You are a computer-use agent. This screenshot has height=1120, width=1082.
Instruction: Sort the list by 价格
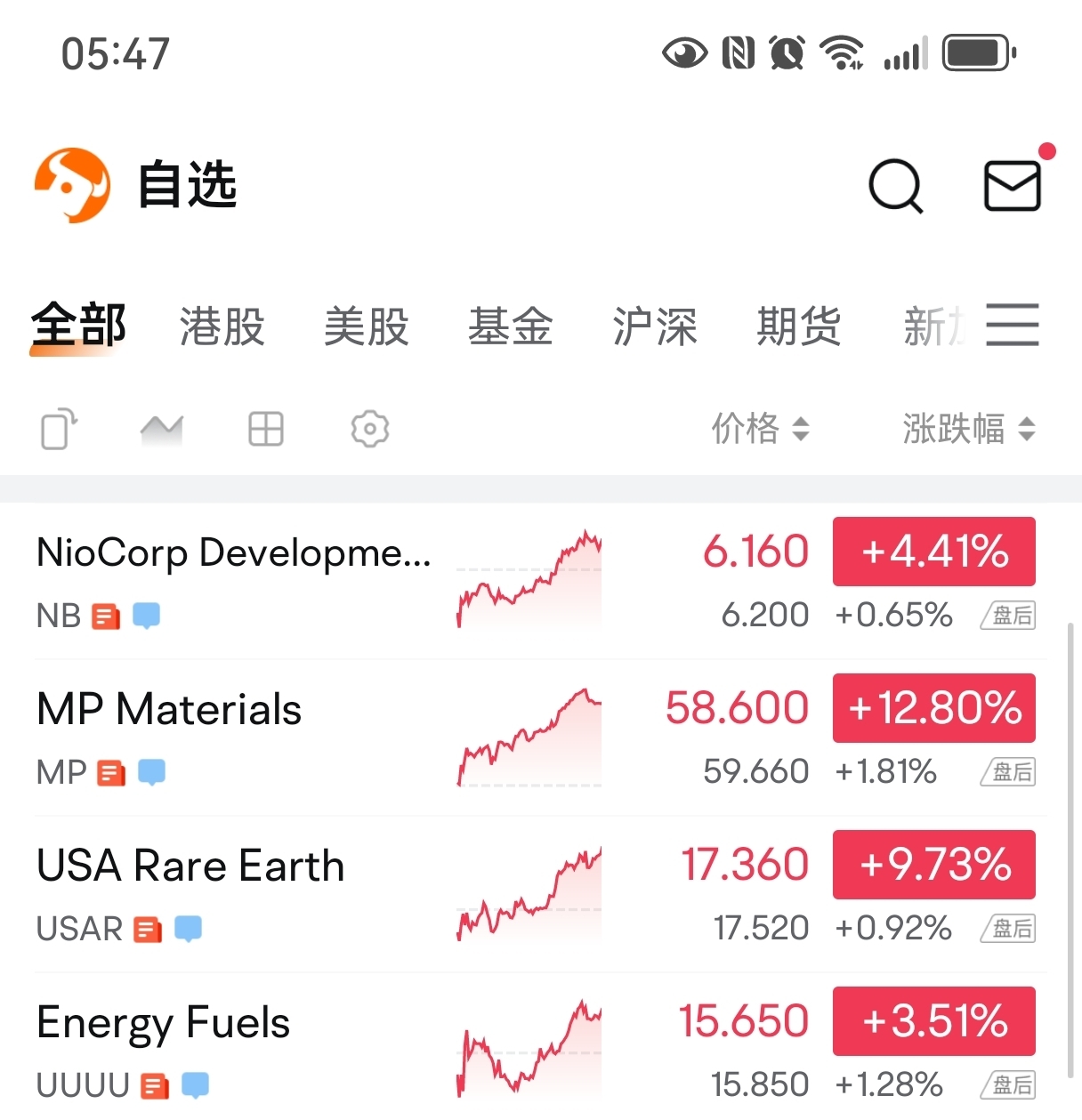point(760,429)
